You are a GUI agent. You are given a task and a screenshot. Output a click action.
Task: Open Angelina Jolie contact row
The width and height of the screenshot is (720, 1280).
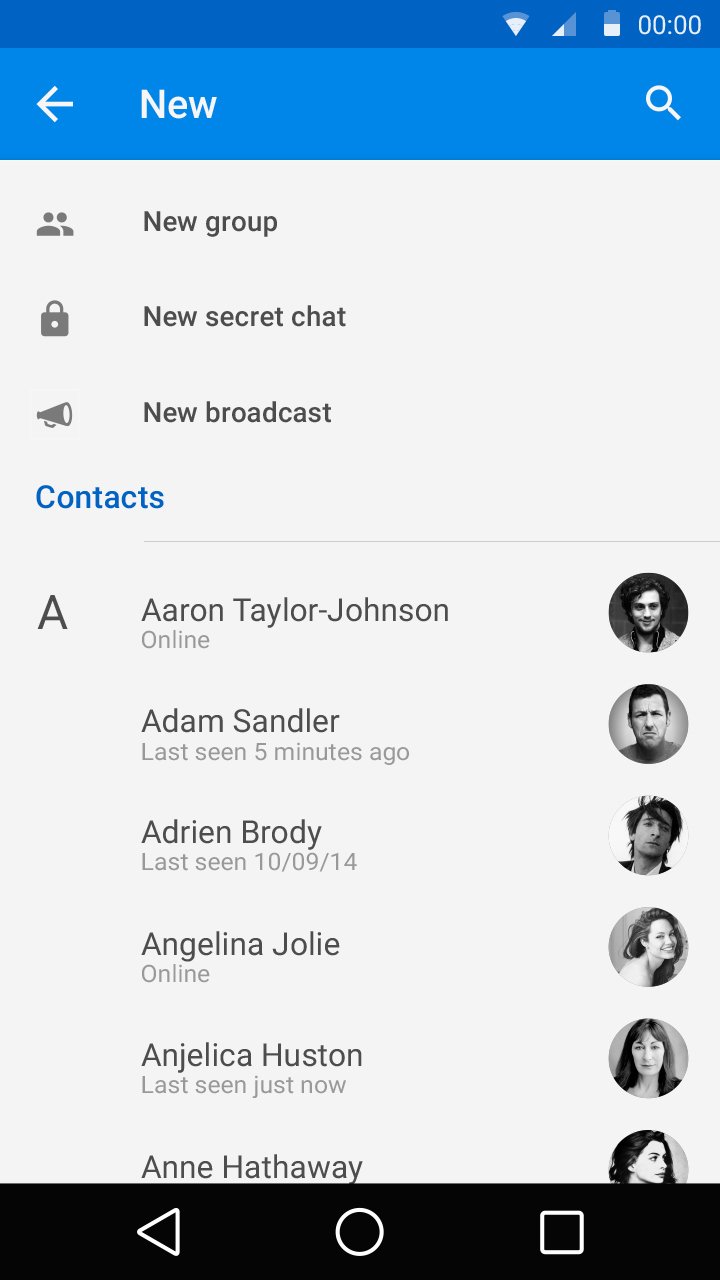(360, 947)
